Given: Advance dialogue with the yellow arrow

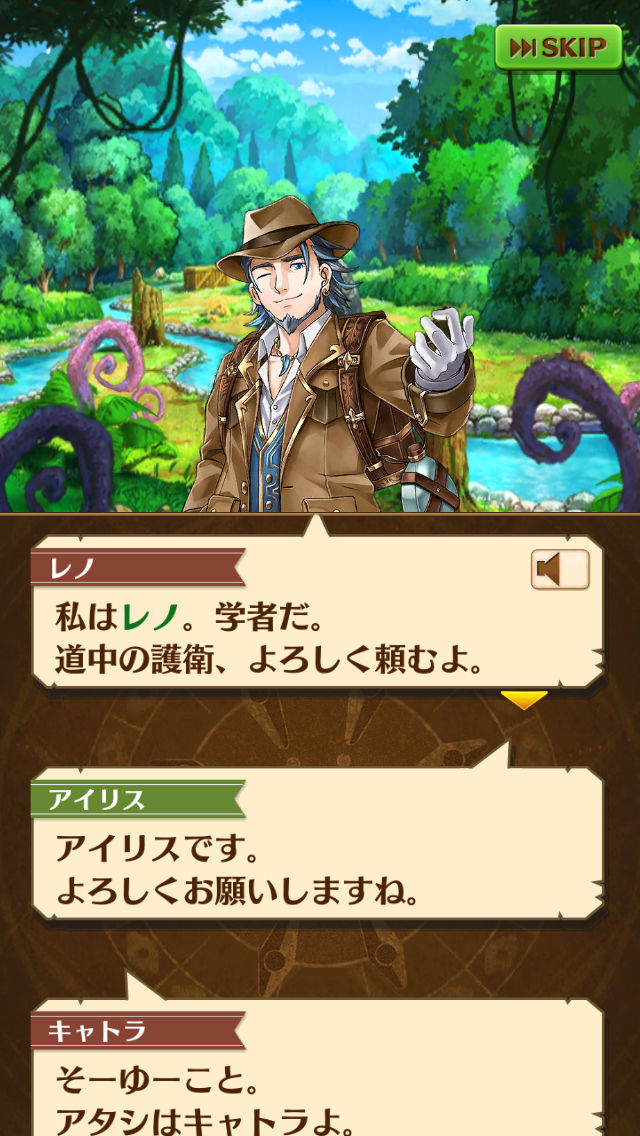Looking at the screenshot, I should [523, 700].
